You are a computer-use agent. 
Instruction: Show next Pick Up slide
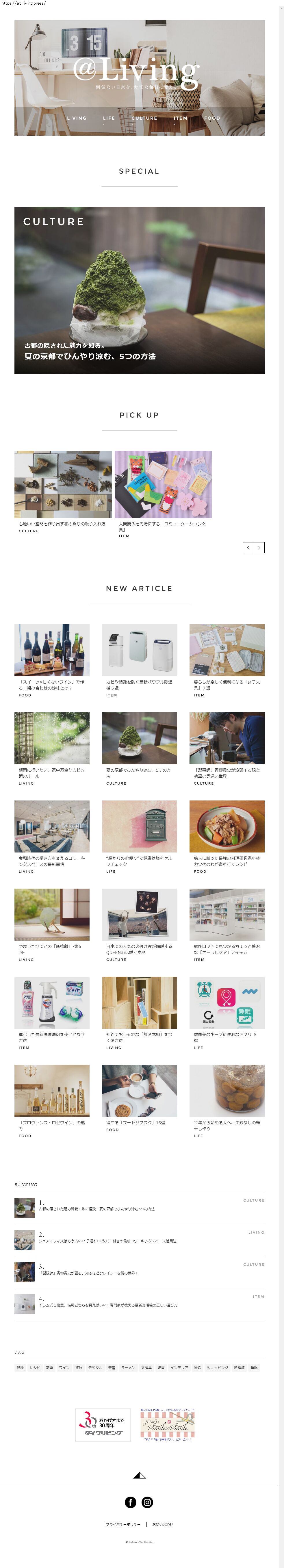pos(259,548)
